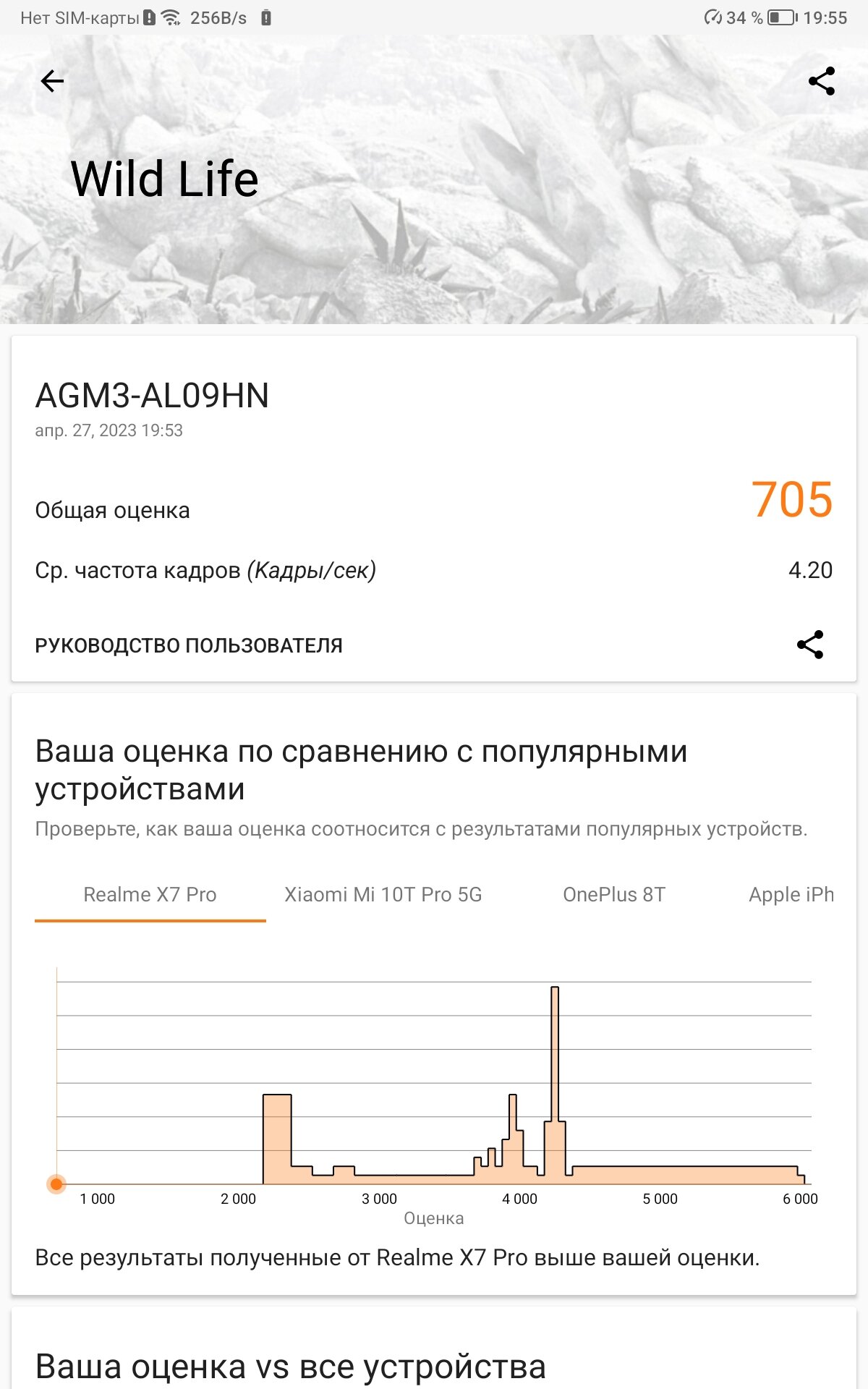868x1389 pixels.
Task: Share the Wild Life benchmark from header
Action: (x=822, y=81)
